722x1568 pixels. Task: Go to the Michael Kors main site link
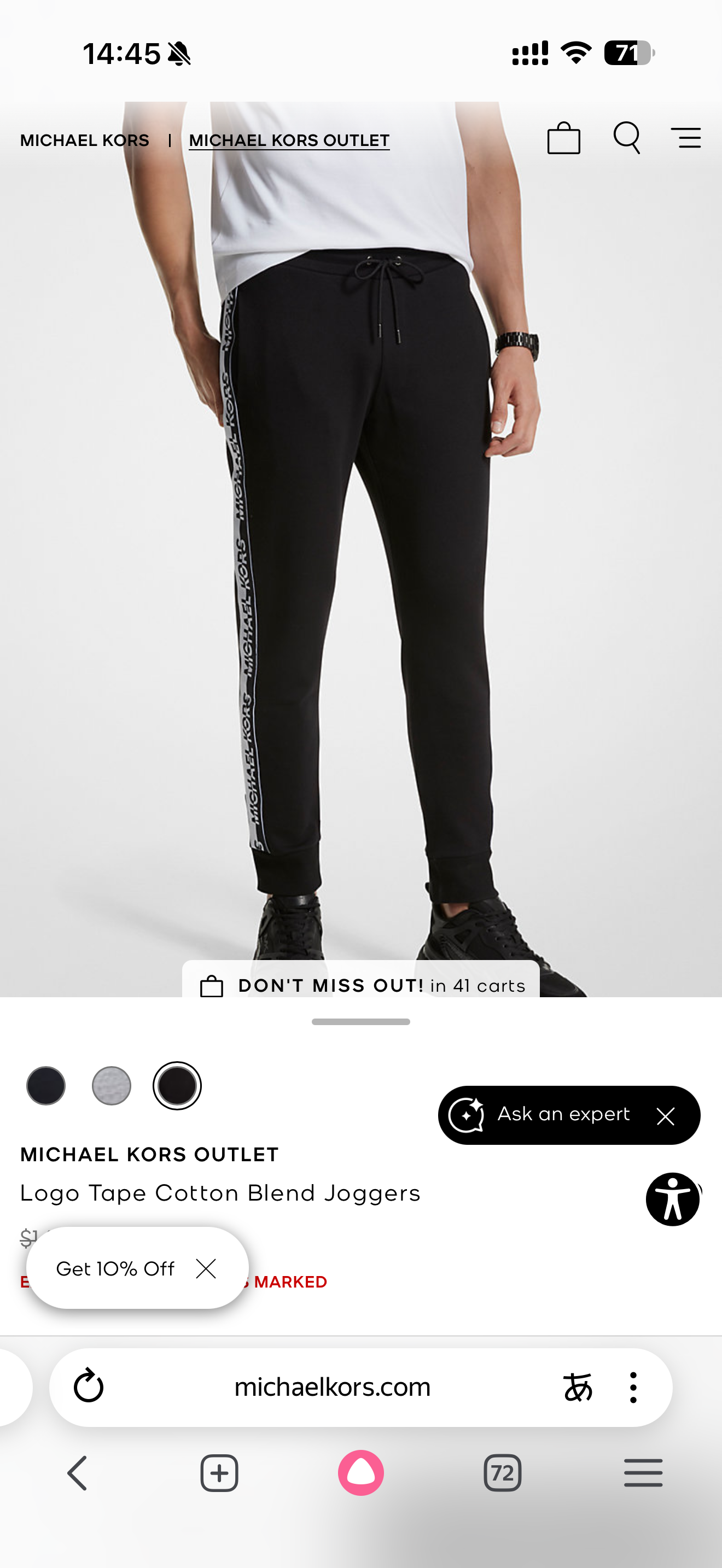85,141
